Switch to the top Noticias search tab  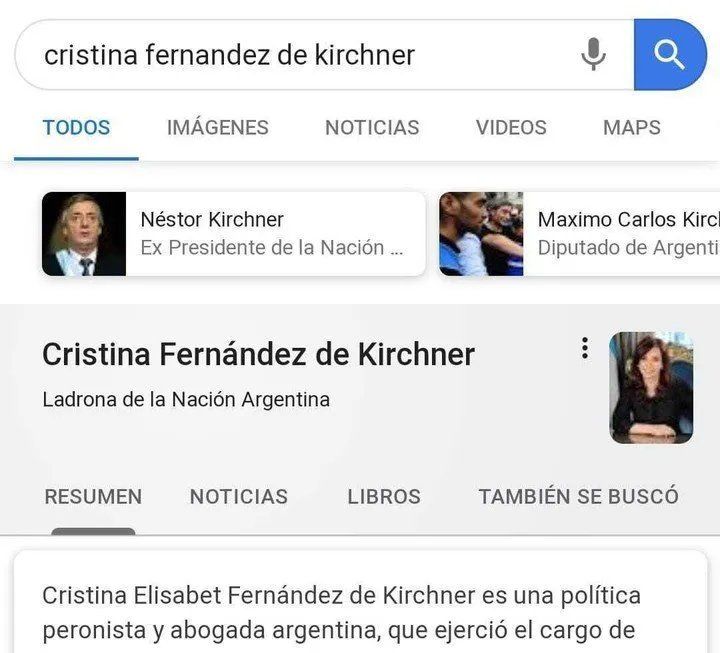(x=372, y=128)
